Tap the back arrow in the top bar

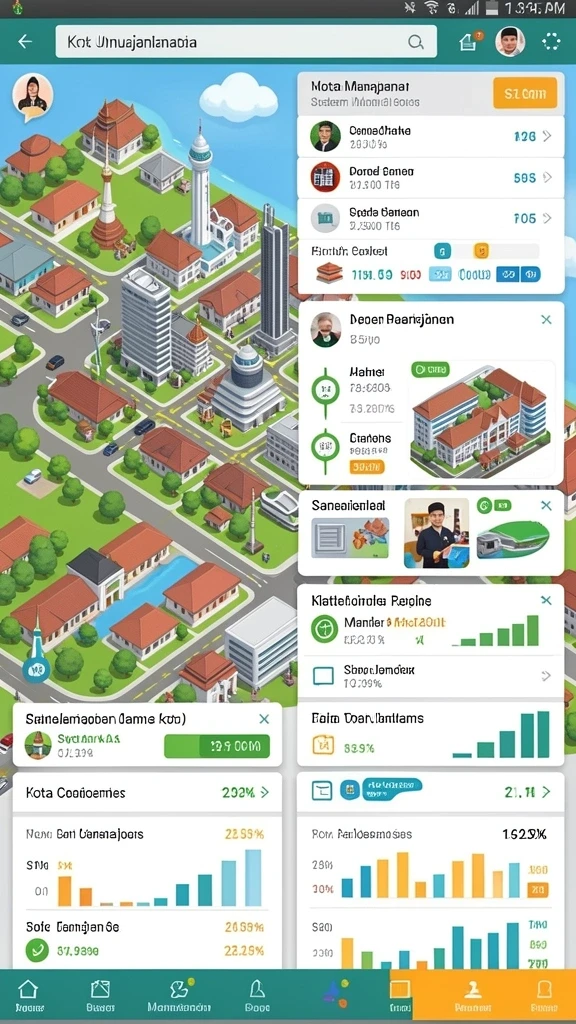pos(25,42)
